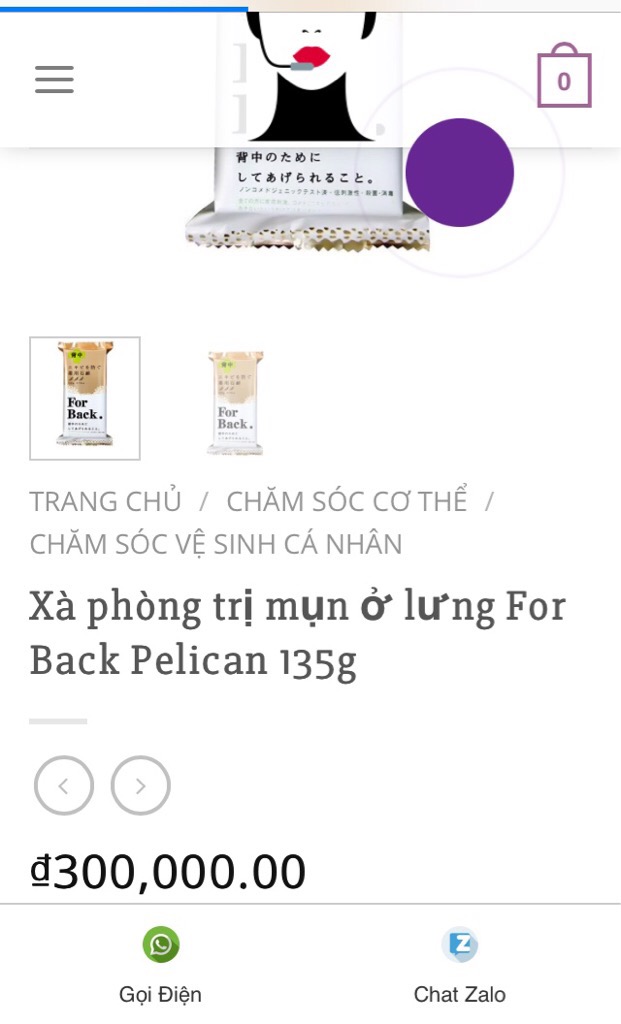Start a Chat Zalo conversation
This screenshot has width=621, height=1024.
pos(460,965)
